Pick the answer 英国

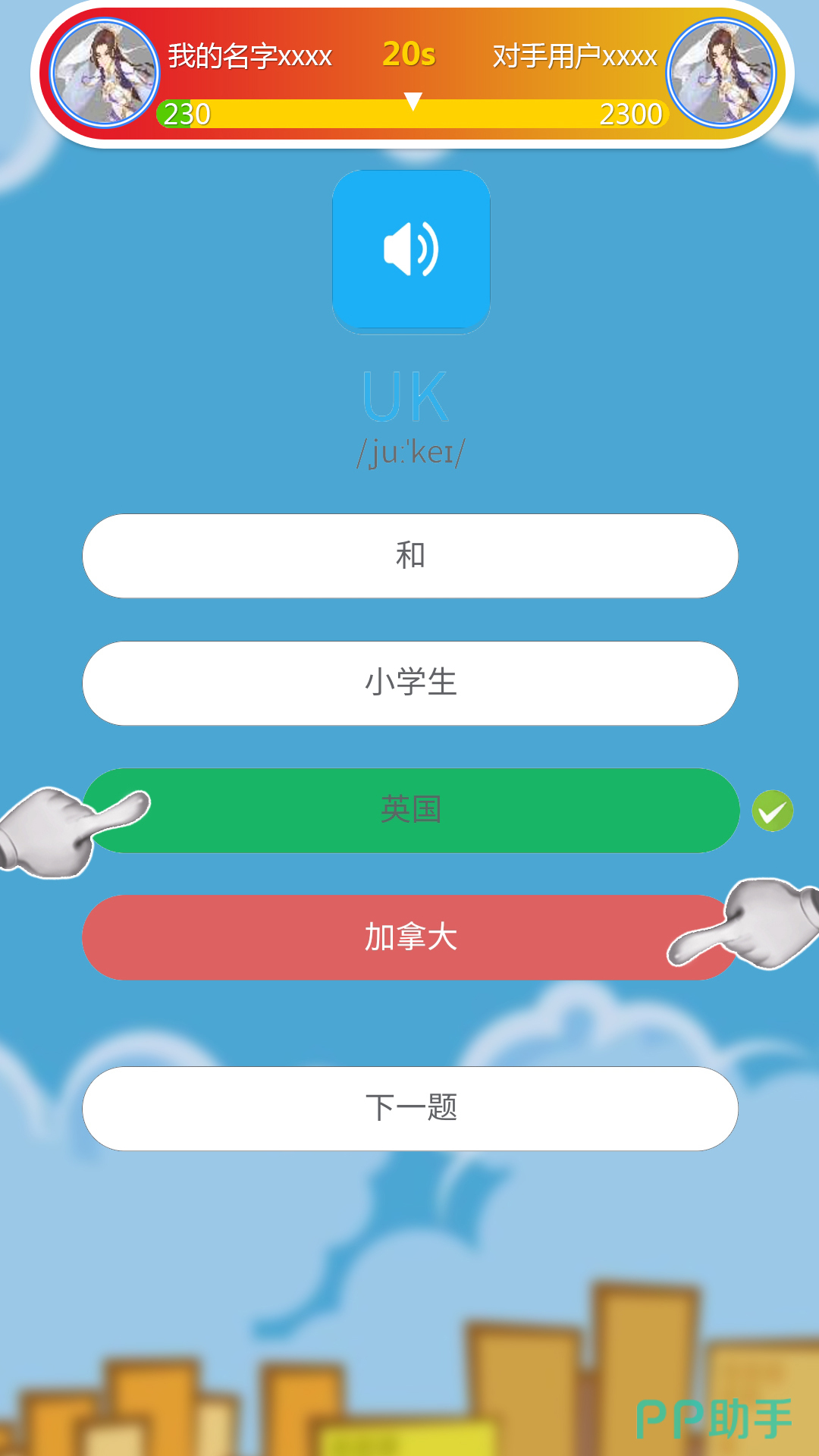[409, 810]
